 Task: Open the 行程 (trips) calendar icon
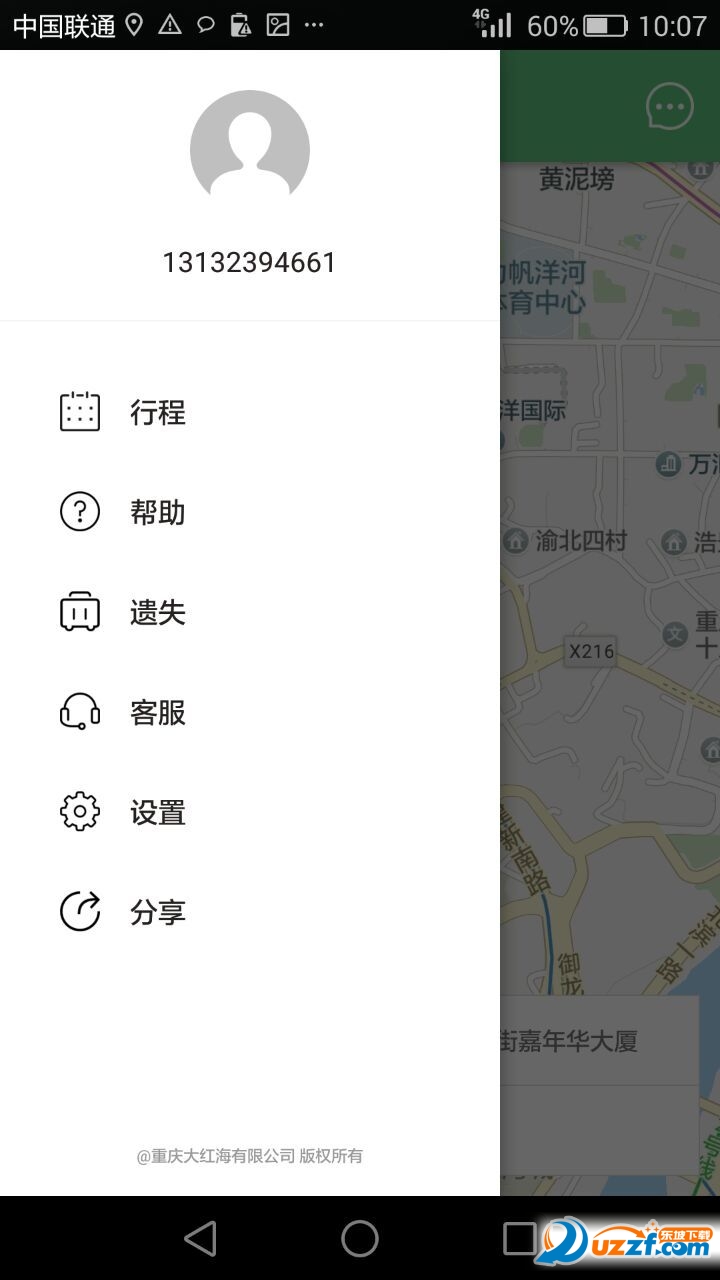pos(79,411)
